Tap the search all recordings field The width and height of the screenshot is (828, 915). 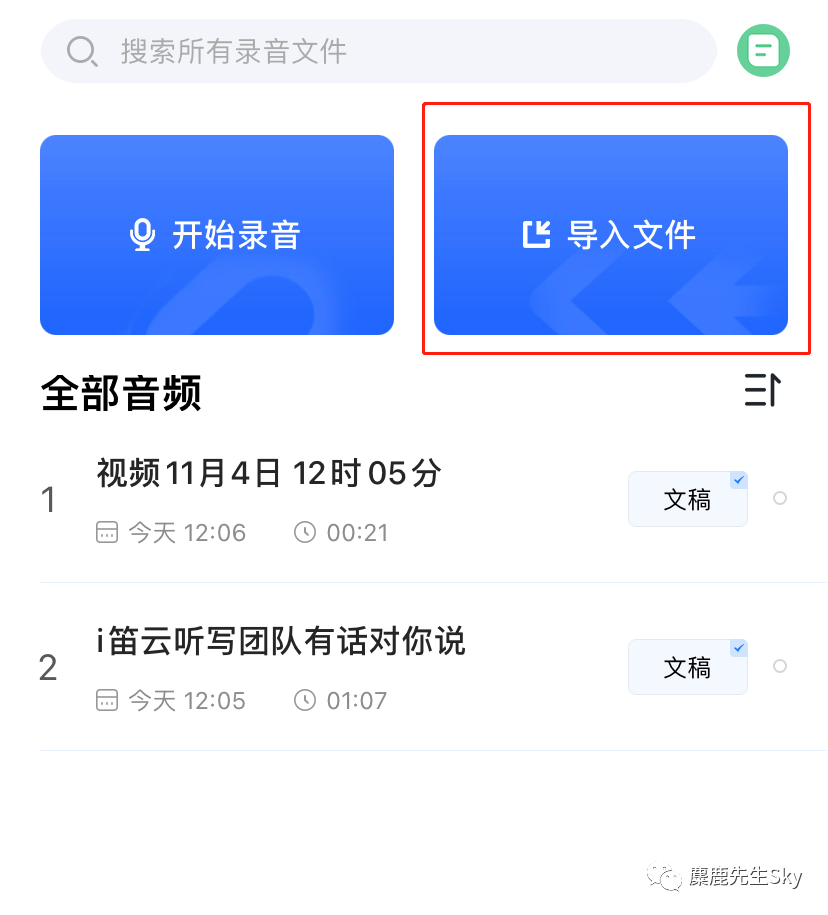click(378, 51)
